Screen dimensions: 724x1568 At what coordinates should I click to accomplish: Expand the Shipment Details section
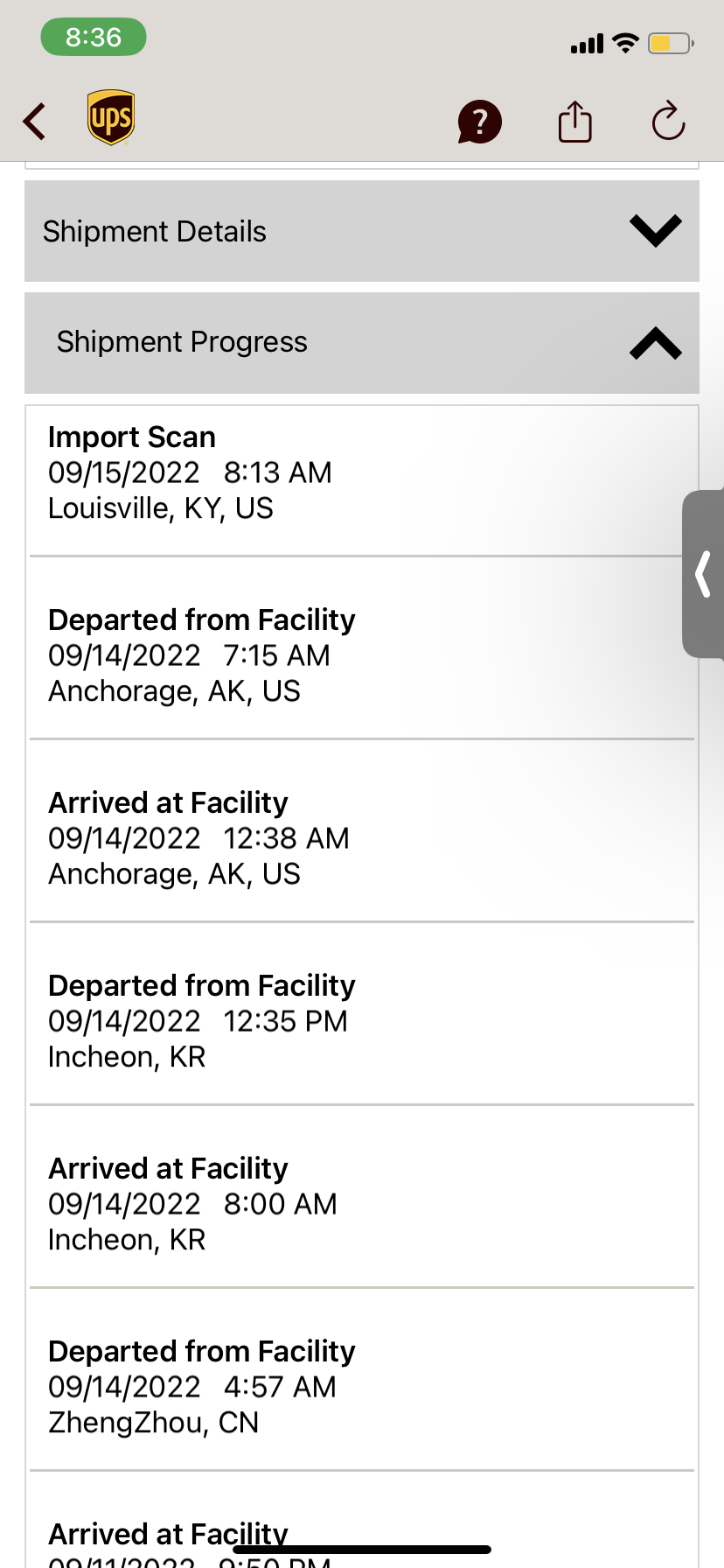click(654, 231)
